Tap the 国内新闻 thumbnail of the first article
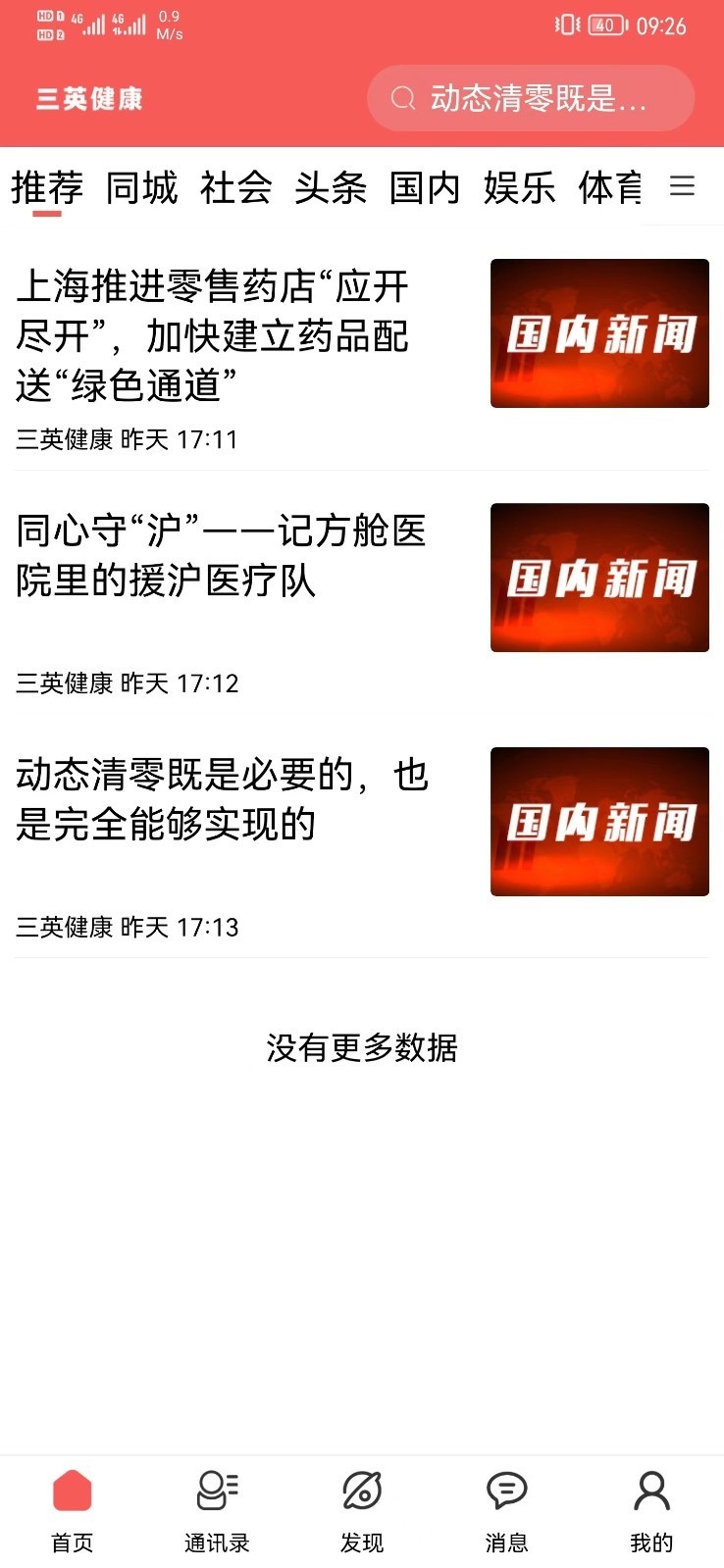Screen dimensions: 724x1568 point(599,332)
